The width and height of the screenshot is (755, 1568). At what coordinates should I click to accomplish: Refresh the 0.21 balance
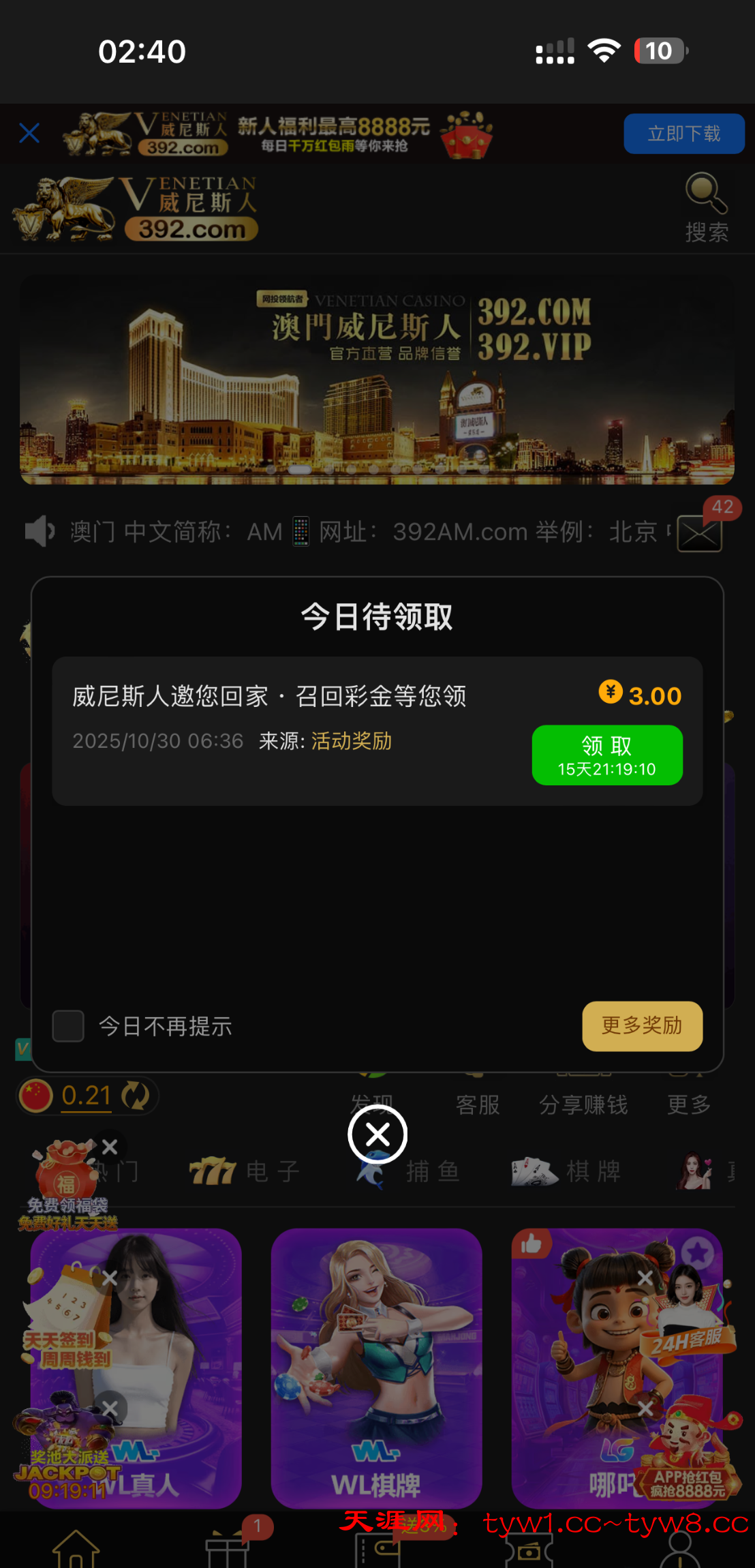(x=136, y=1096)
